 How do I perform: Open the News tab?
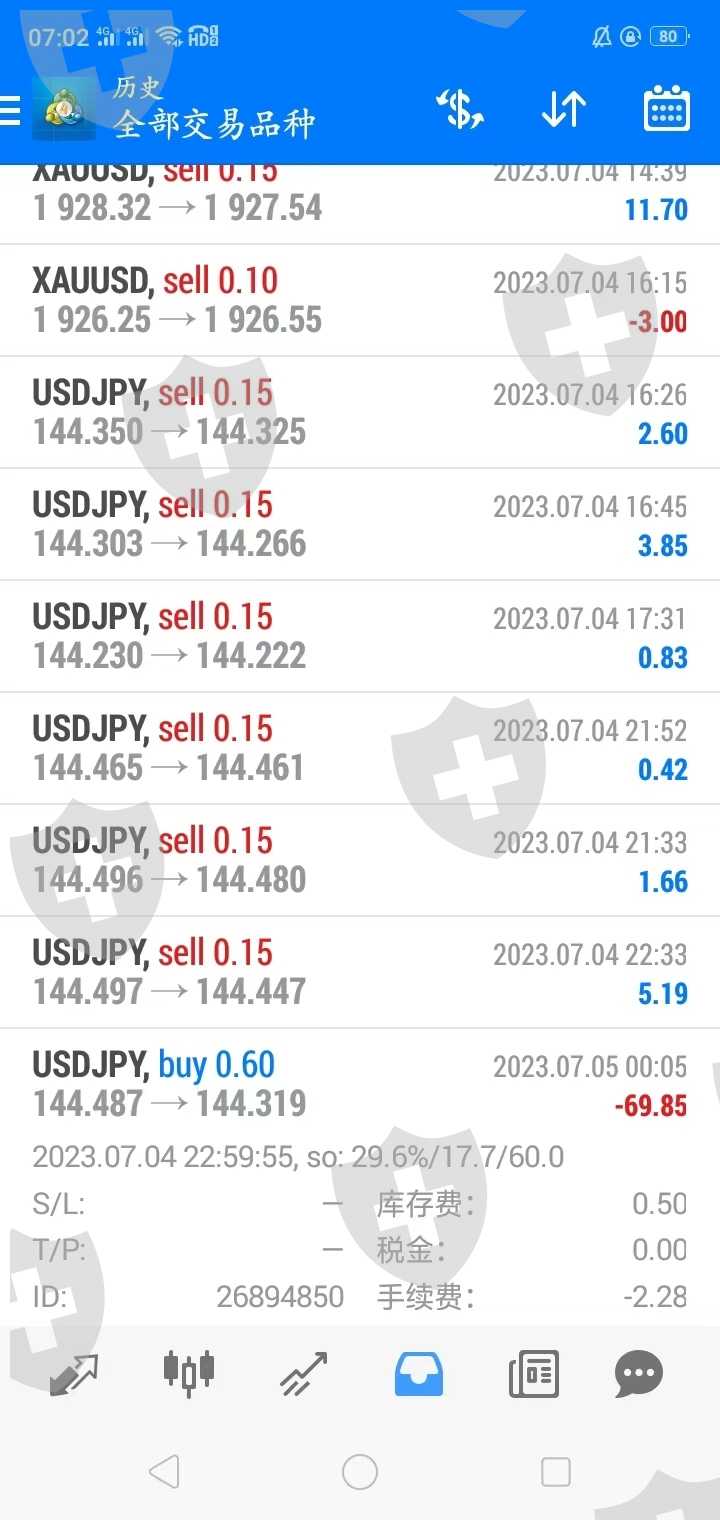coord(533,1374)
